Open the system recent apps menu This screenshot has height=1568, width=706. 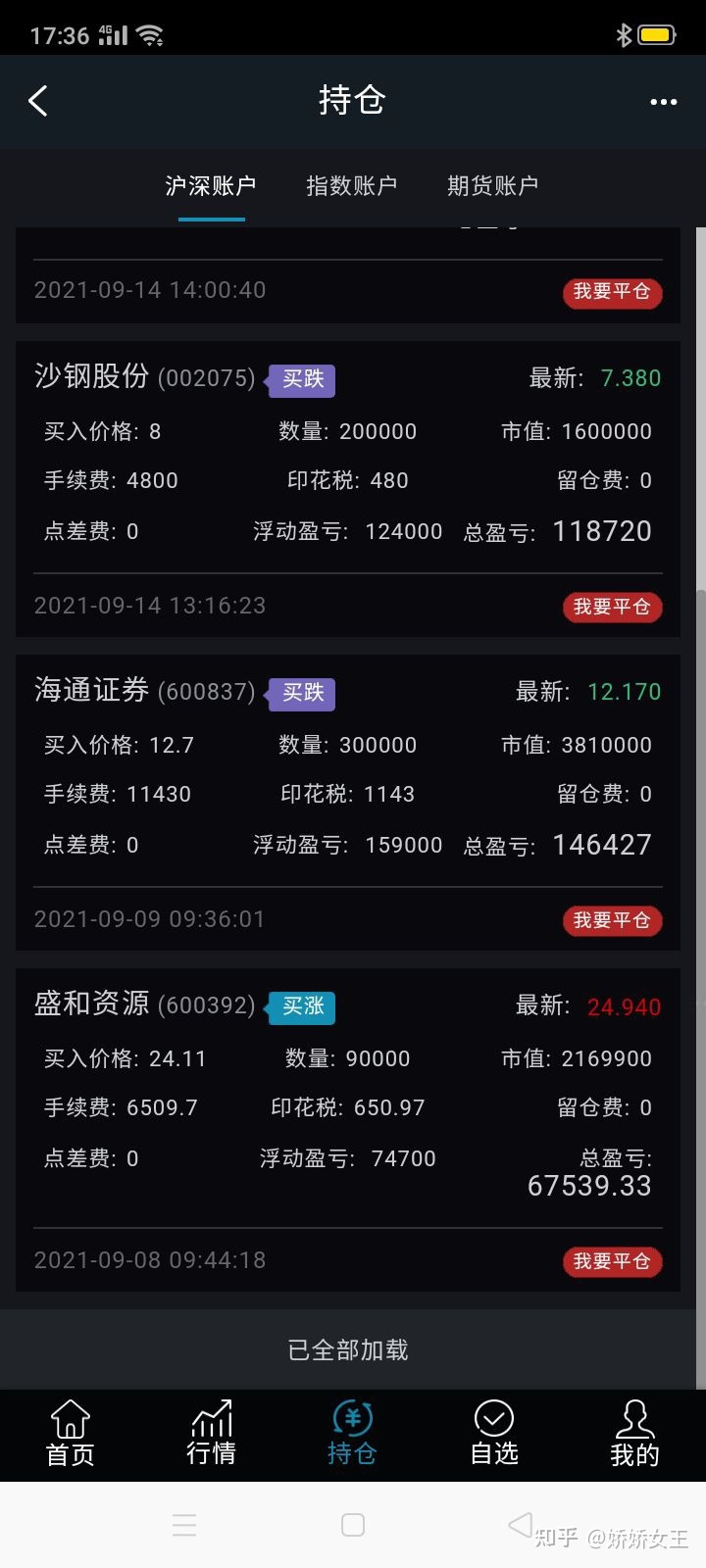click(x=184, y=1525)
